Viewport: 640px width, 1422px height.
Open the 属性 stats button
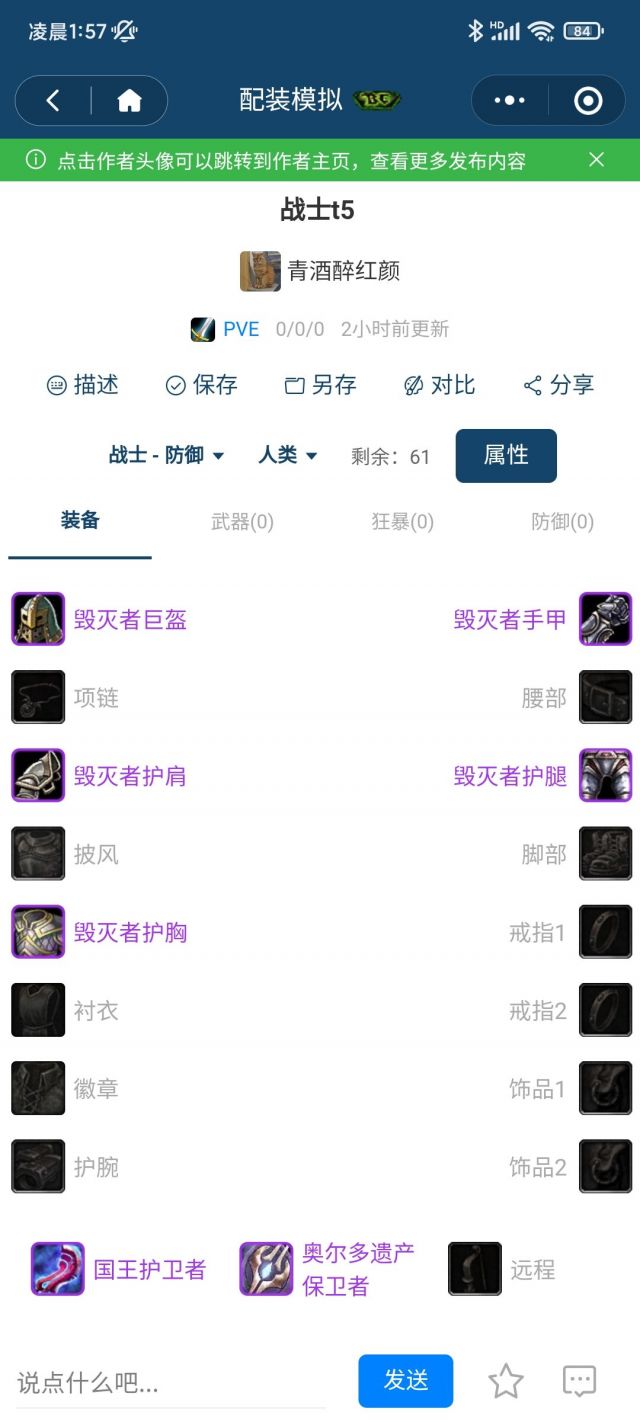point(506,456)
